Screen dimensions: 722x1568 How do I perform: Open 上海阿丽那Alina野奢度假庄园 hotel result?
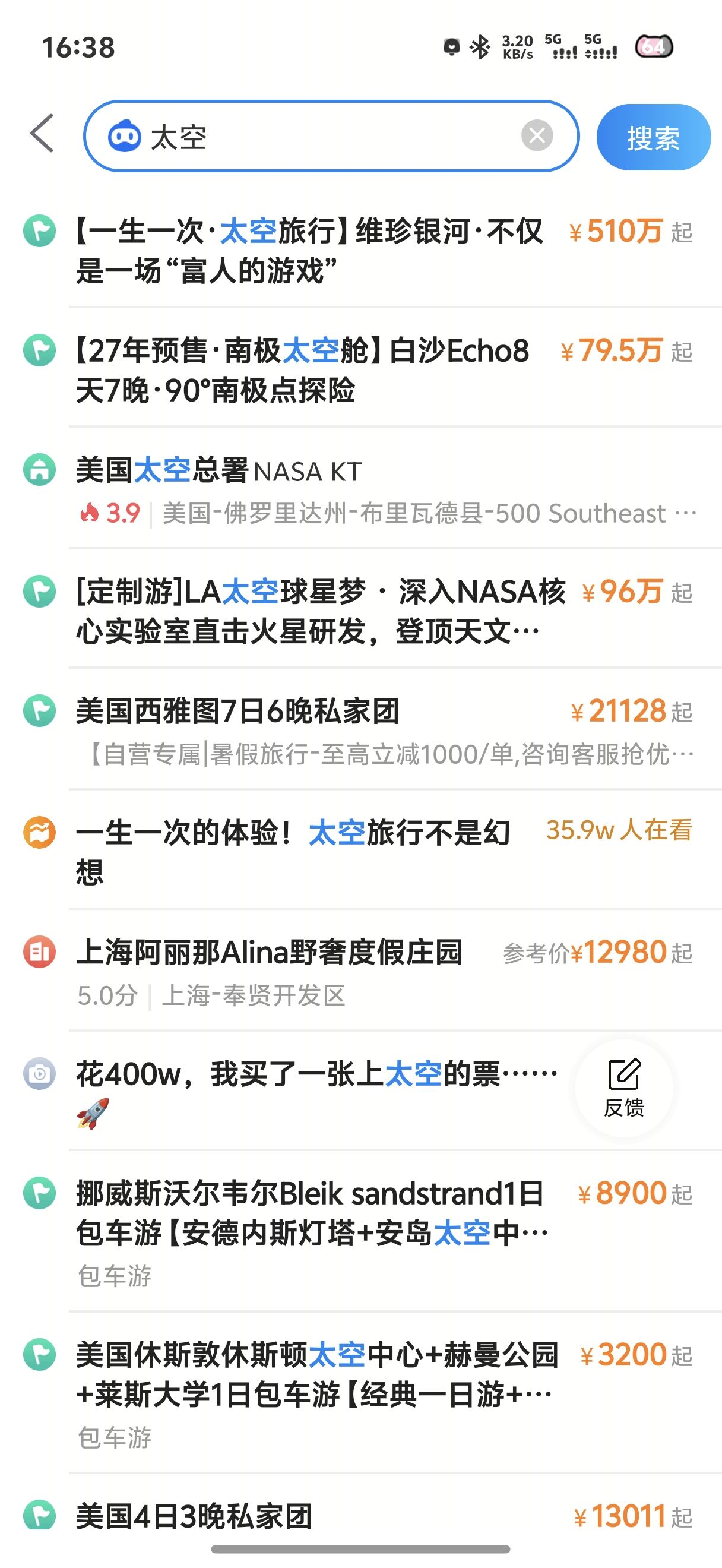coord(360,972)
